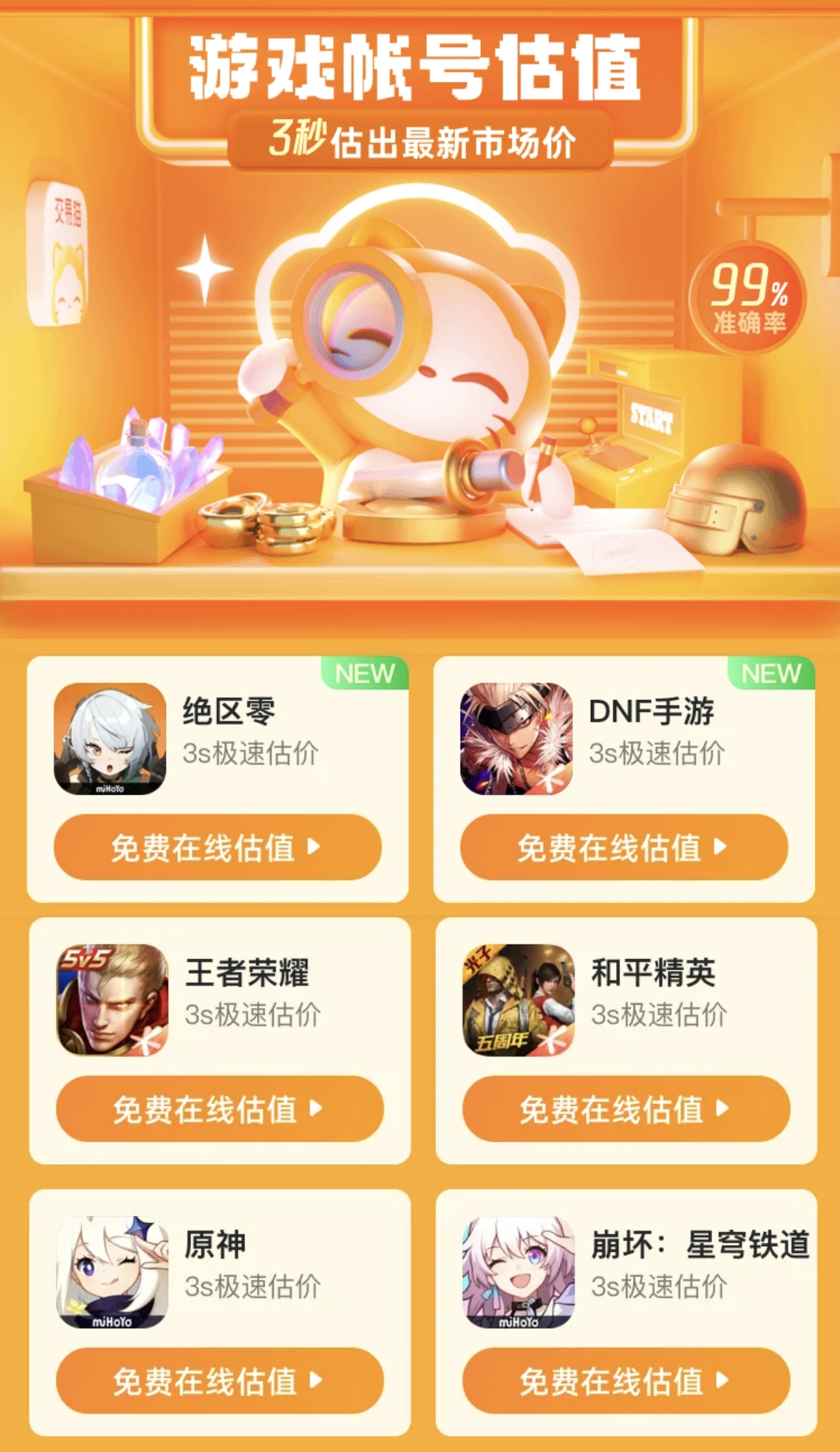This screenshot has height=1452, width=840.
Task: Open the DNF手游 game icon
Action: 516,739
